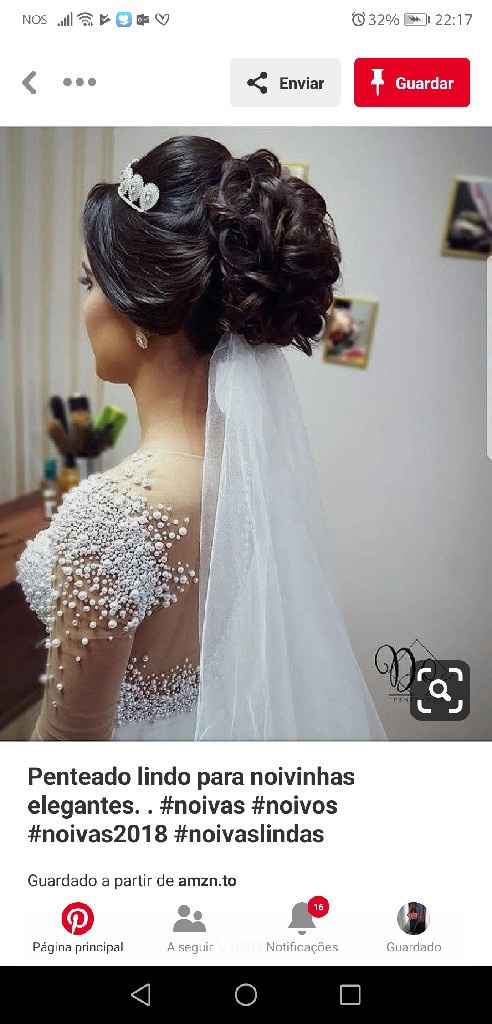
Task: Go back using the top-left arrow
Action: 29,83
